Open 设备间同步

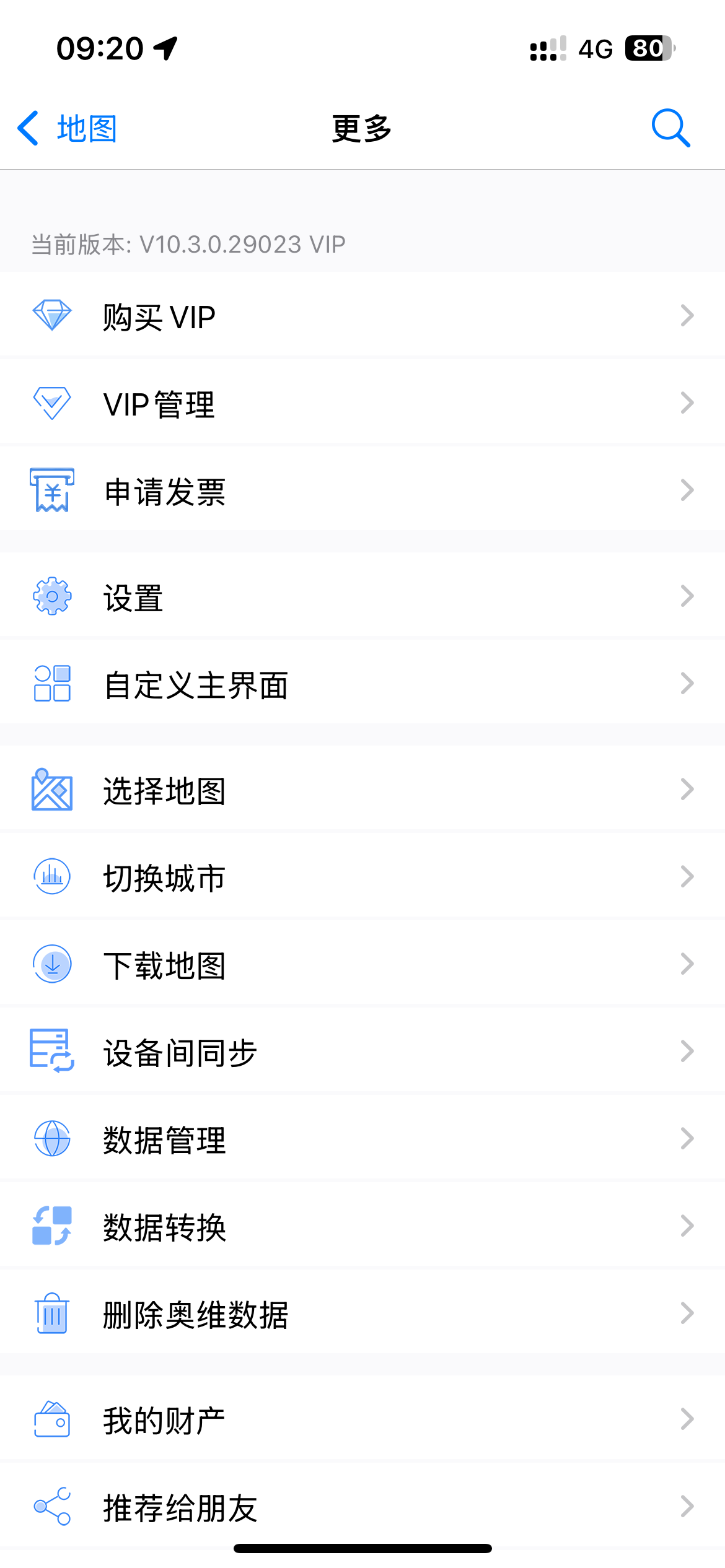tap(362, 1051)
